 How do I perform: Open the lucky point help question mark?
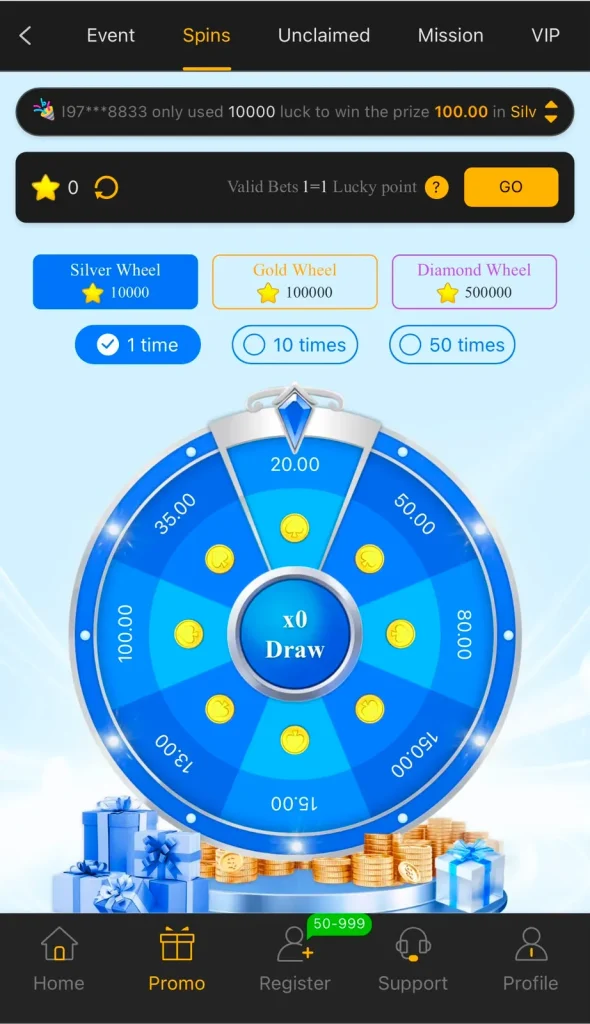pyautogui.click(x=436, y=188)
